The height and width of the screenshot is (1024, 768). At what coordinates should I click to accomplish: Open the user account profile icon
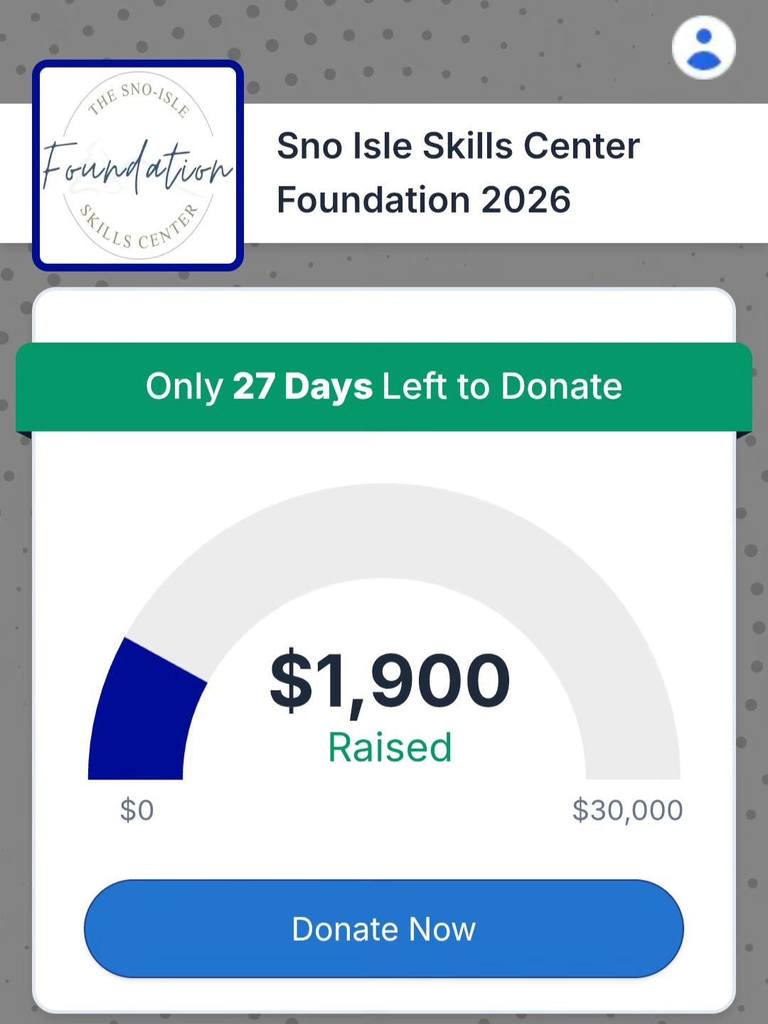(x=704, y=47)
